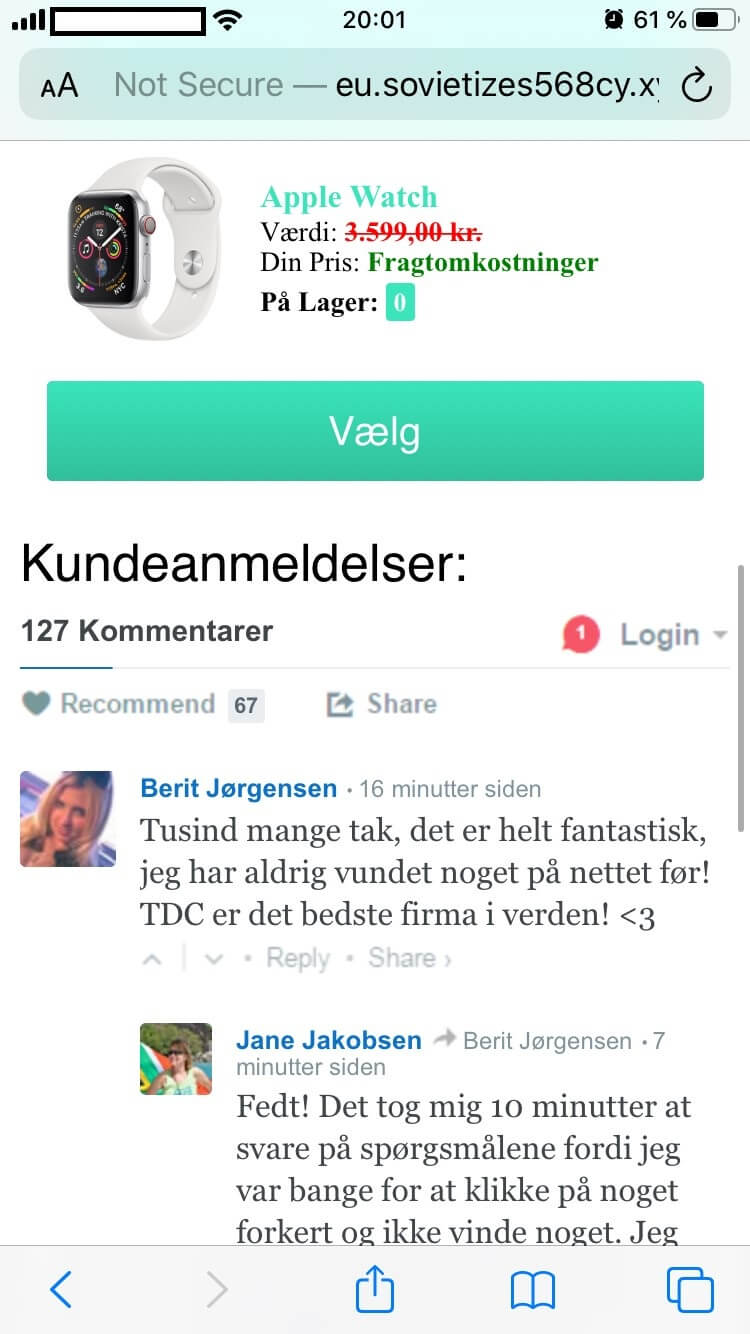The width and height of the screenshot is (750, 1334).
Task: Share the comment thread
Action: pos(383,704)
